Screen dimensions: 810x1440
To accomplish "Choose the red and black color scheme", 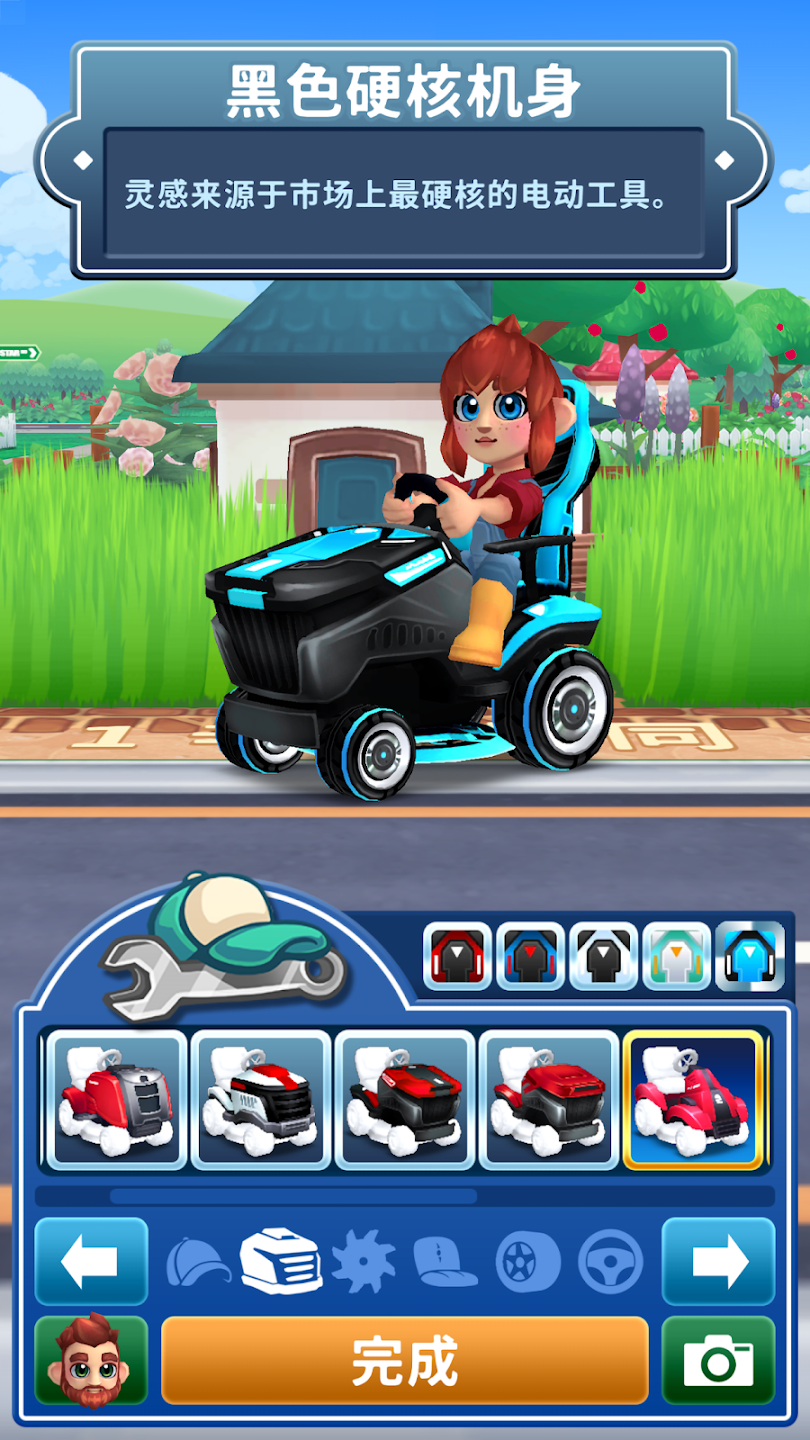I will (x=457, y=956).
